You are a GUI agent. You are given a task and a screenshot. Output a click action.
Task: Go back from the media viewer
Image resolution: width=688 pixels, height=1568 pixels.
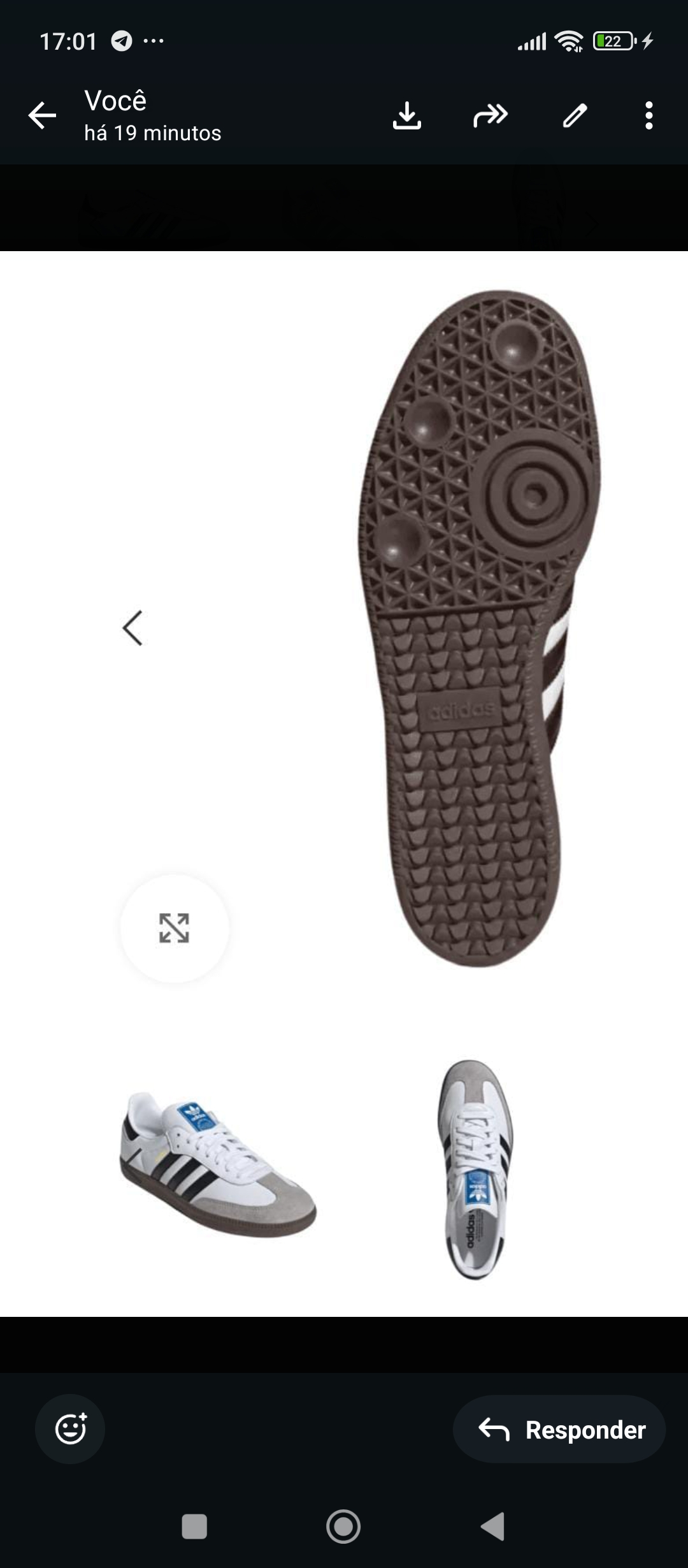[x=43, y=116]
